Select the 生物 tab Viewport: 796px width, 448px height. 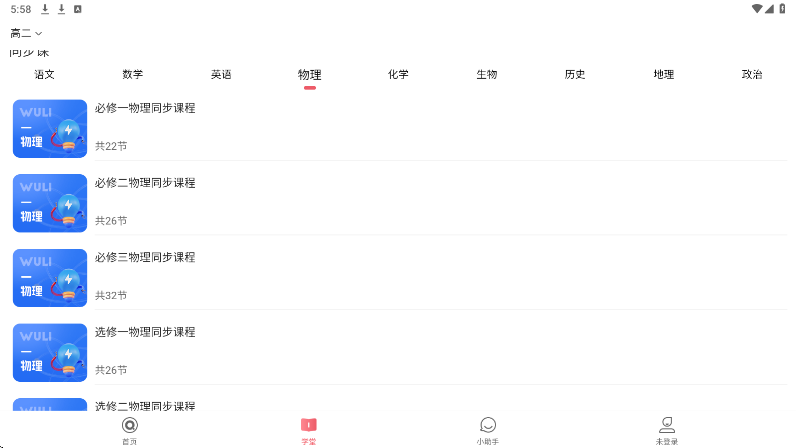[x=486, y=75]
